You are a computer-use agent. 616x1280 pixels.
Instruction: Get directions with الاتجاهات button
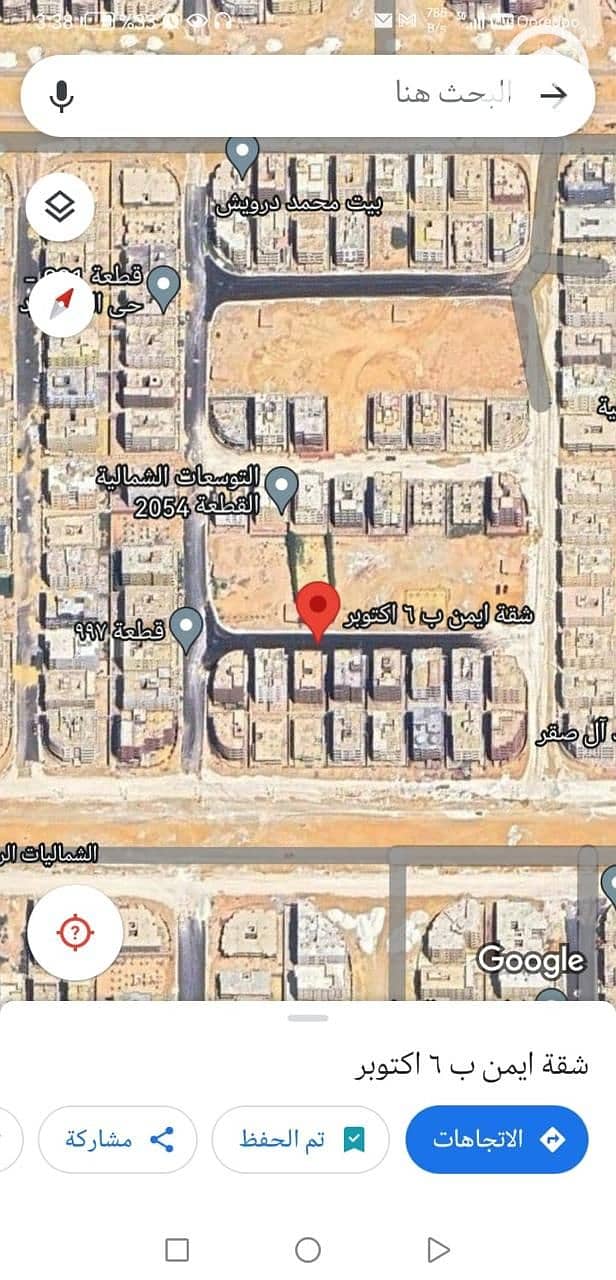(496, 1139)
